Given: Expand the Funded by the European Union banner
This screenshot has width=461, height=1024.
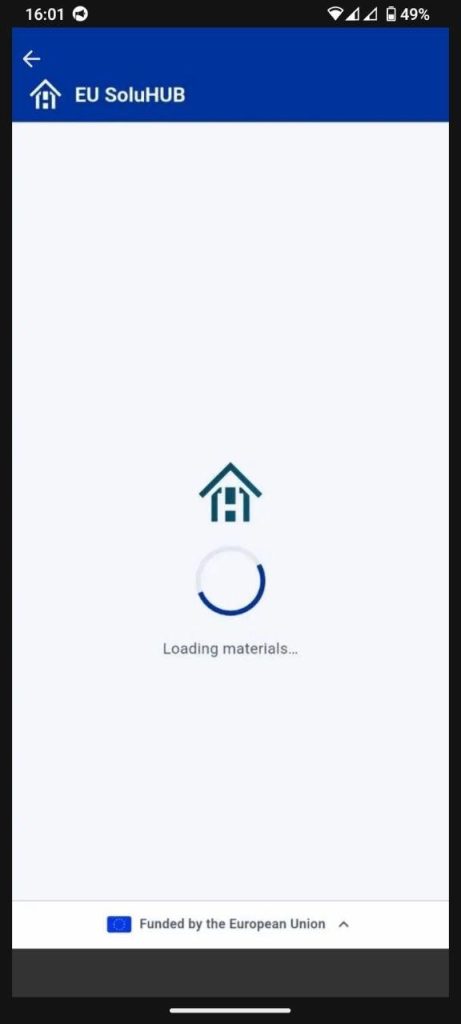Looking at the screenshot, I should point(344,924).
